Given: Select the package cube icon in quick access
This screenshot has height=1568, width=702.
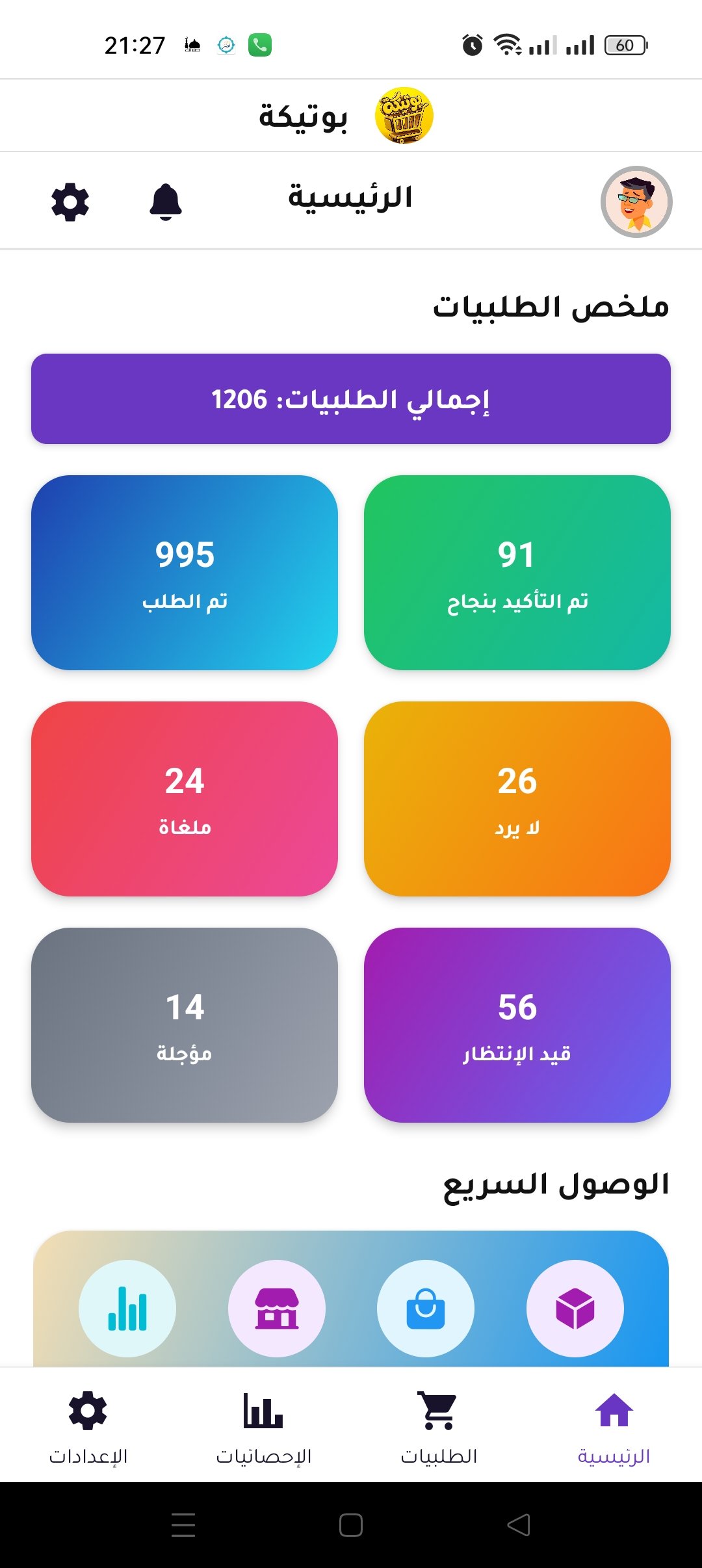Looking at the screenshot, I should tap(575, 1309).
